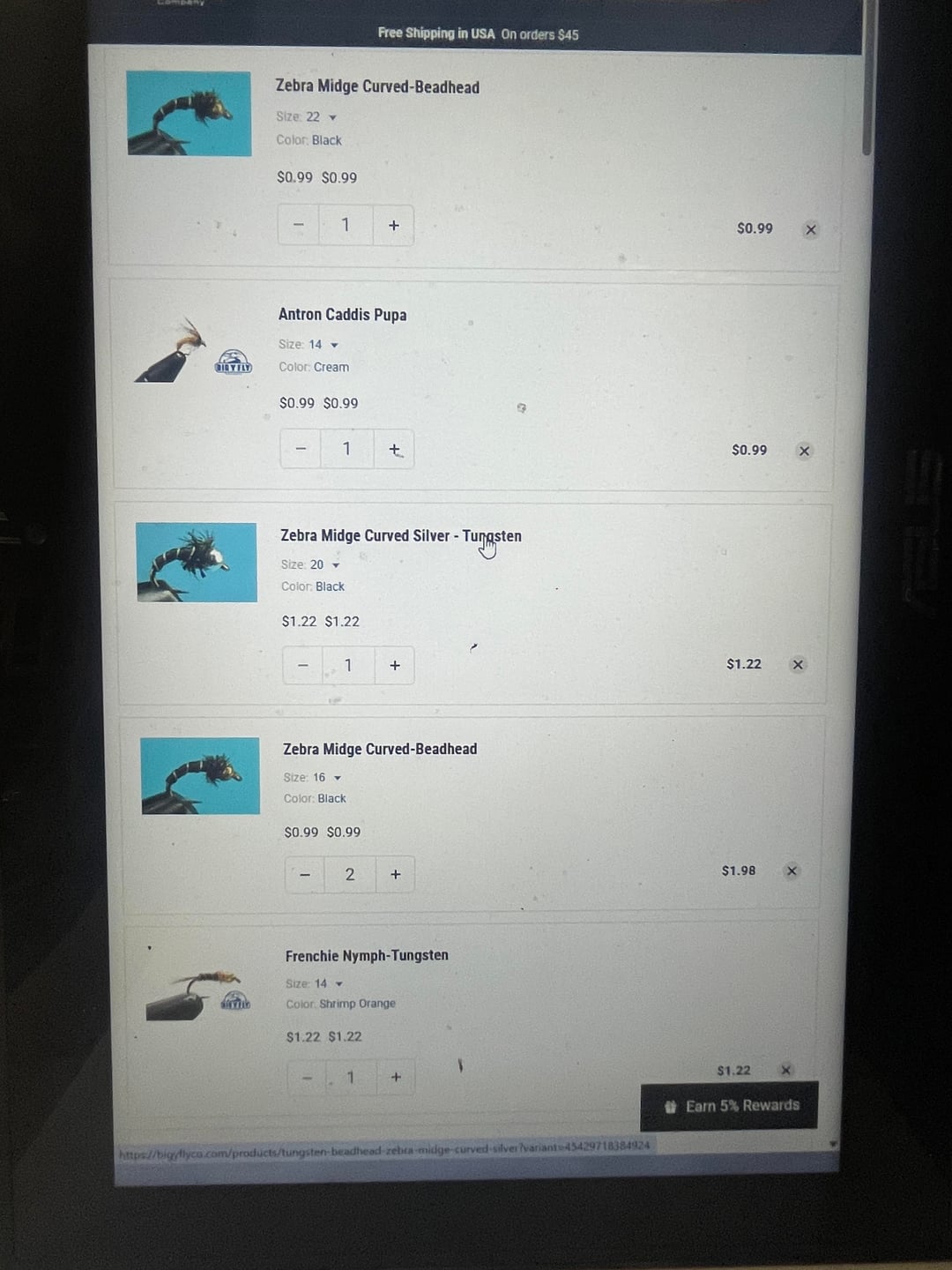Viewport: 952px width, 1270px height.
Task: Increase quantity of size 22 Zebra Midge Curved-Beadhead
Action: pyautogui.click(x=394, y=226)
